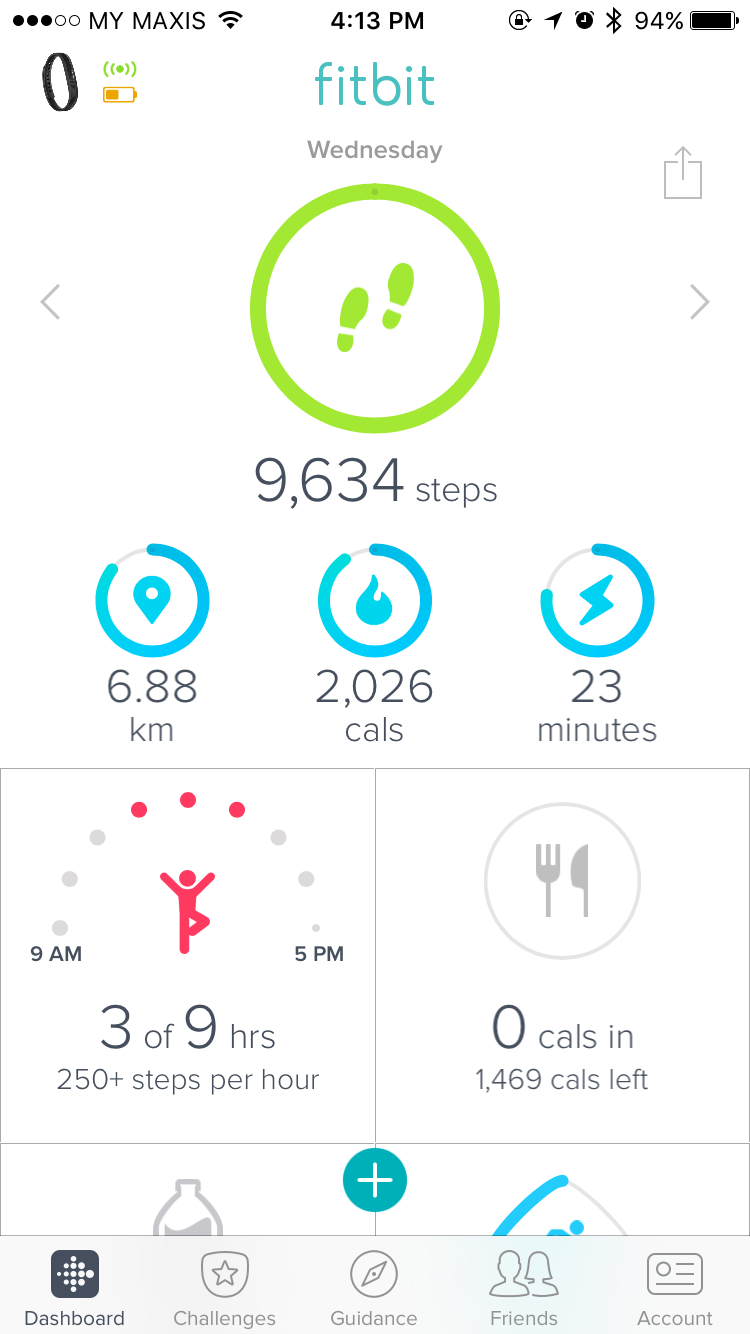Open the 3 of 9 hrs activity card
Screen dimensions: 750x1334
[188, 955]
